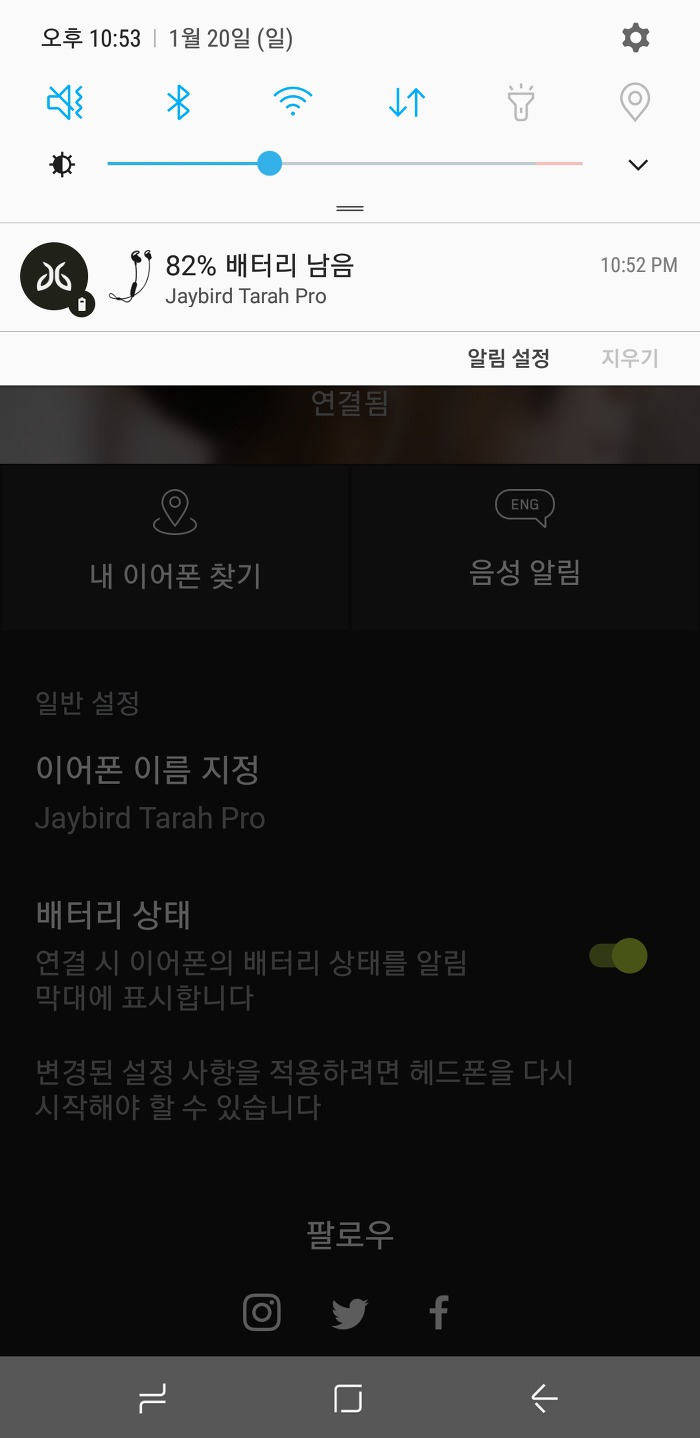Open 음성 알림 settings

click(525, 547)
